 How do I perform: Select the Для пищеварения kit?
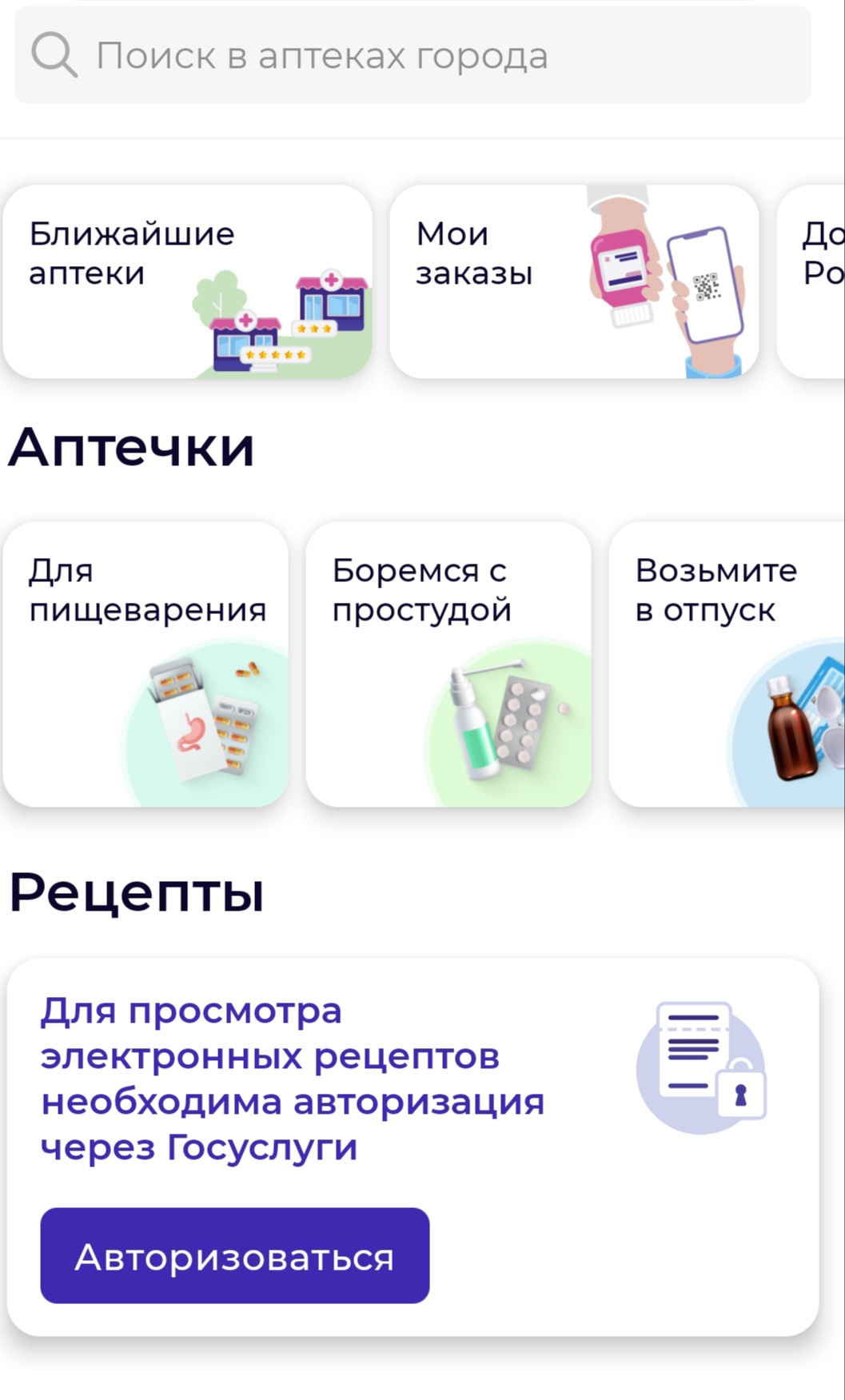point(145,664)
